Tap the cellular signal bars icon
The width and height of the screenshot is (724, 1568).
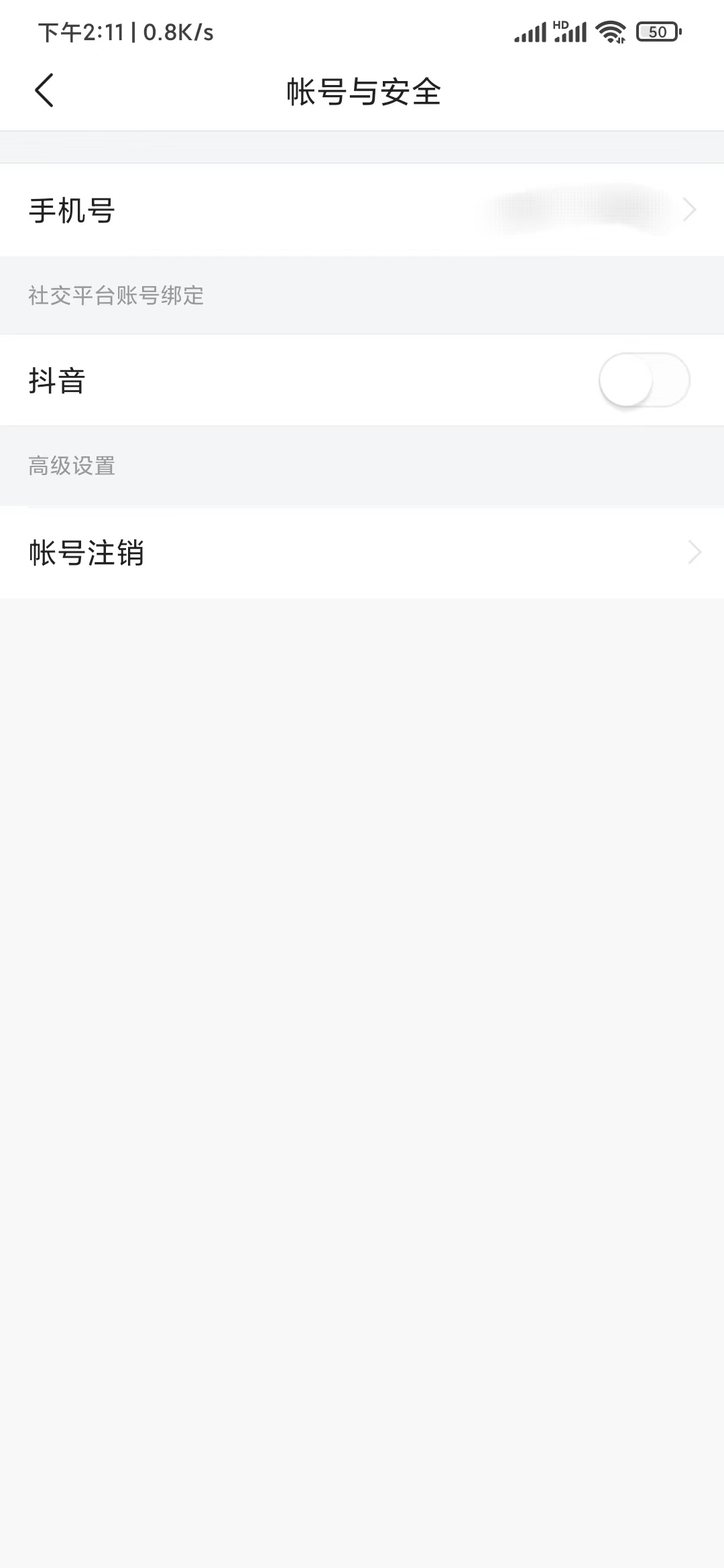tap(530, 31)
